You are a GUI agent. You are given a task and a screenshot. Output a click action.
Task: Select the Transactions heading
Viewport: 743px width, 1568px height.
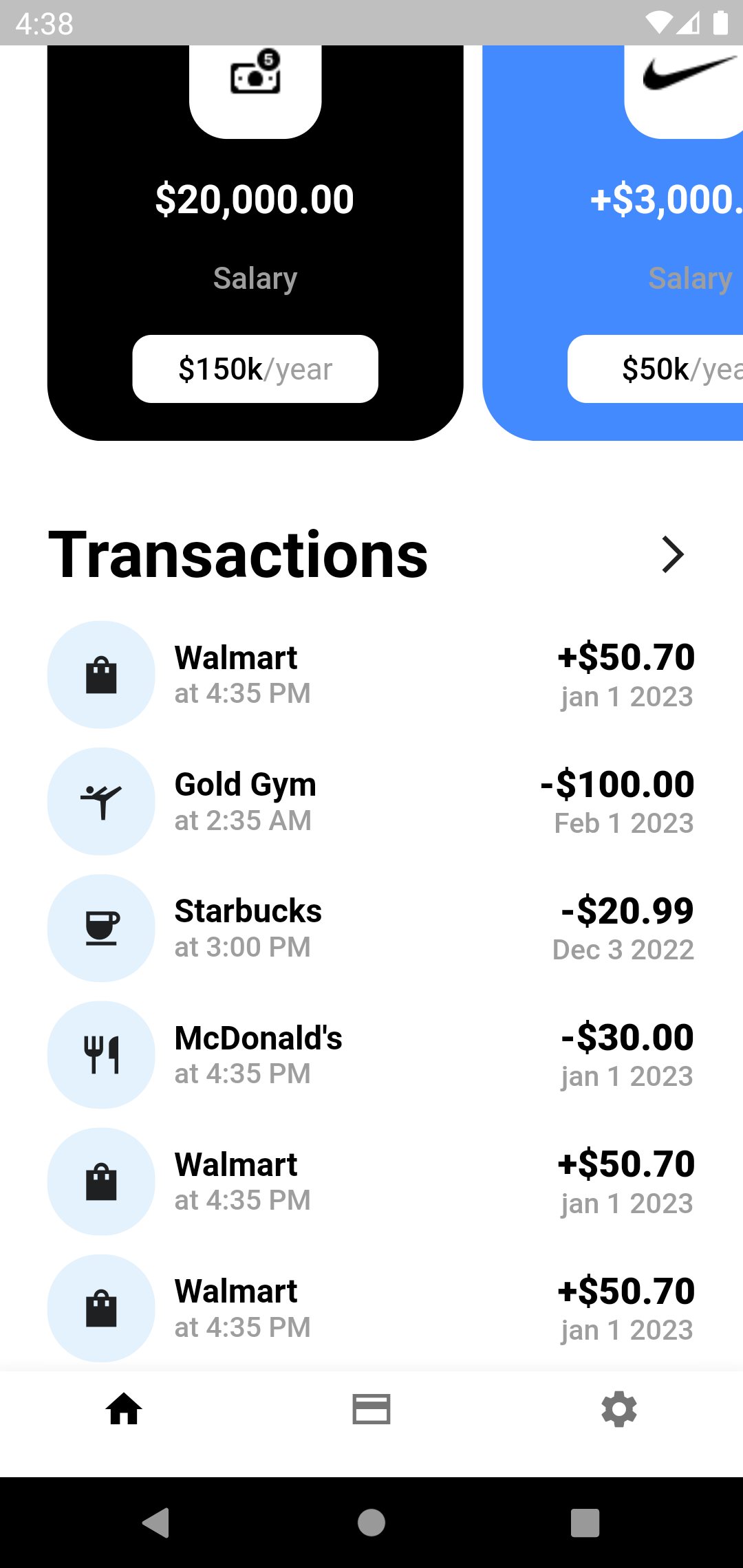(238, 554)
